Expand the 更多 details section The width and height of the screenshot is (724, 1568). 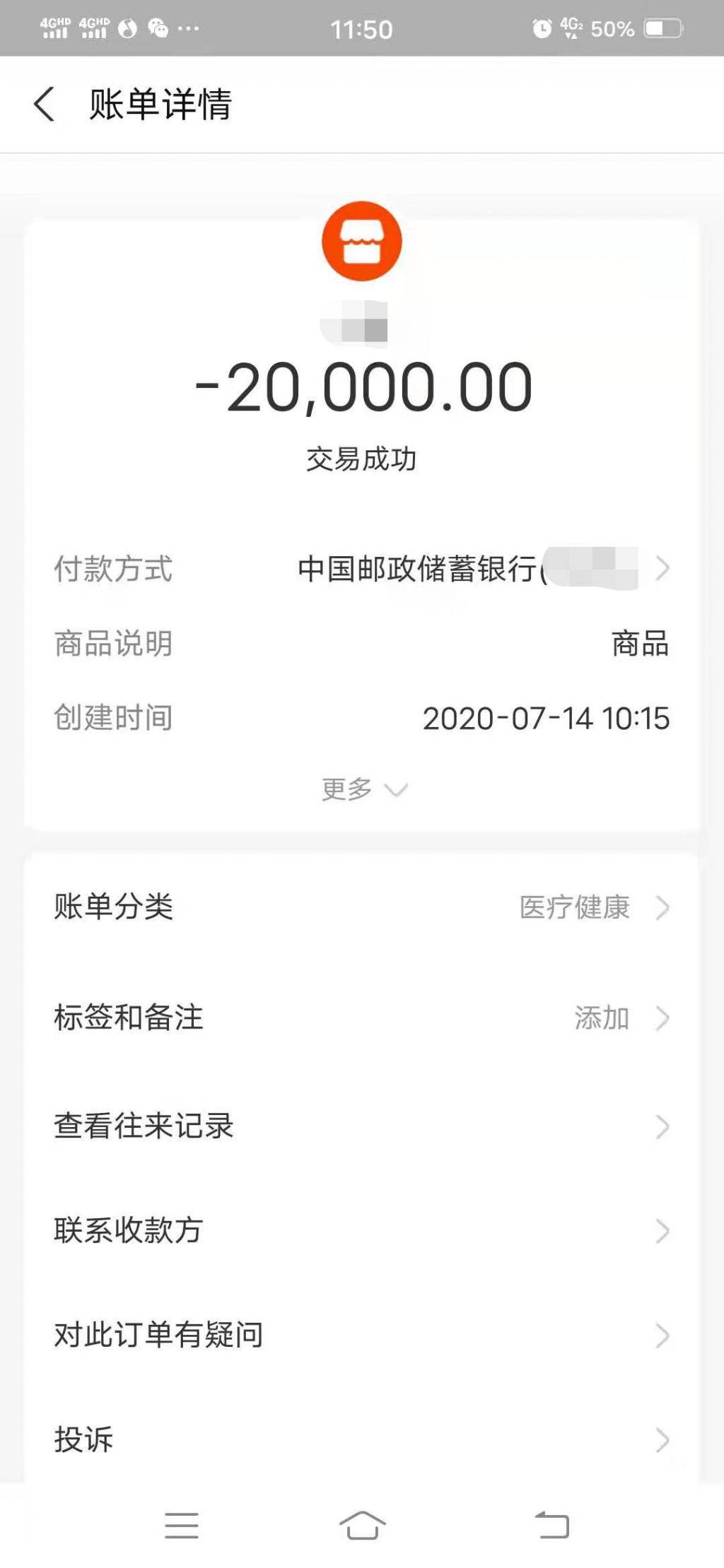pos(363,789)
